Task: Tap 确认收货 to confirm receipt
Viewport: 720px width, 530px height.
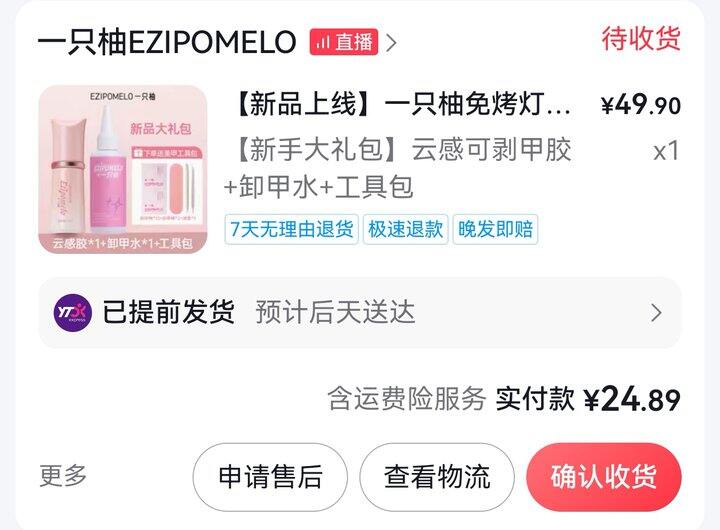Action: click(603, 477)
